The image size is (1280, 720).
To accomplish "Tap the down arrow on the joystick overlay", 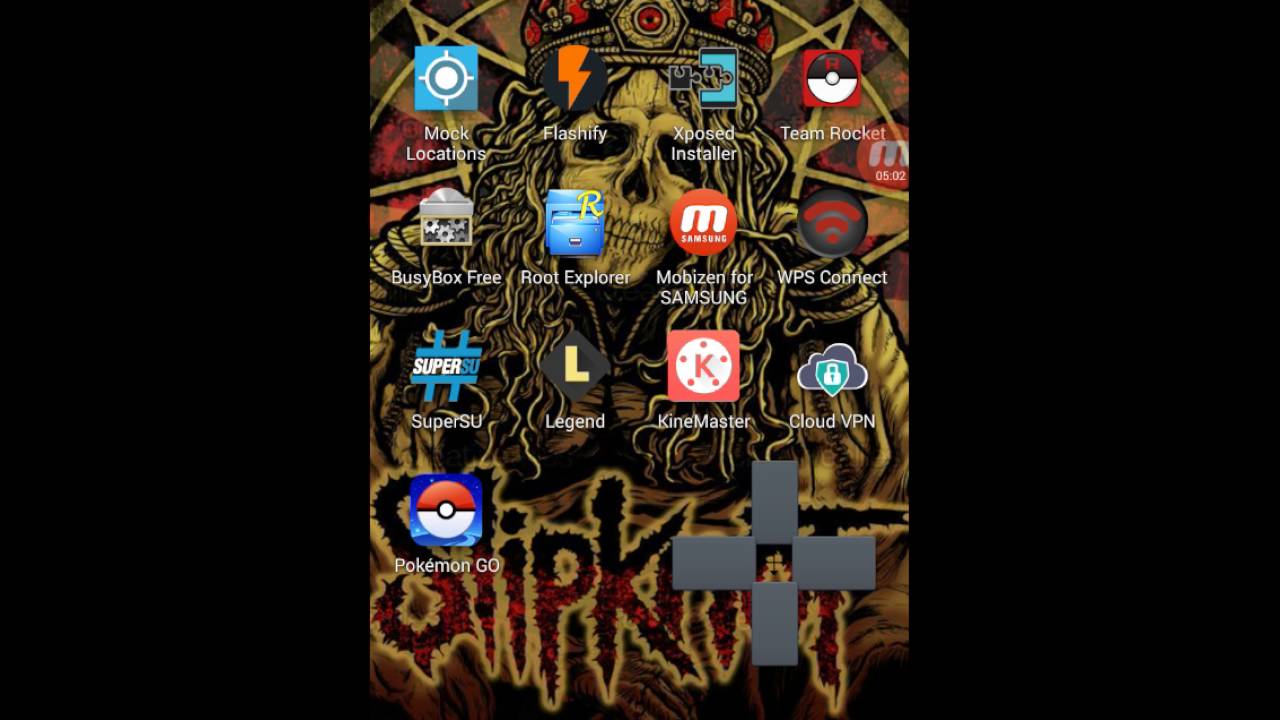I will (x=774, y=623).
